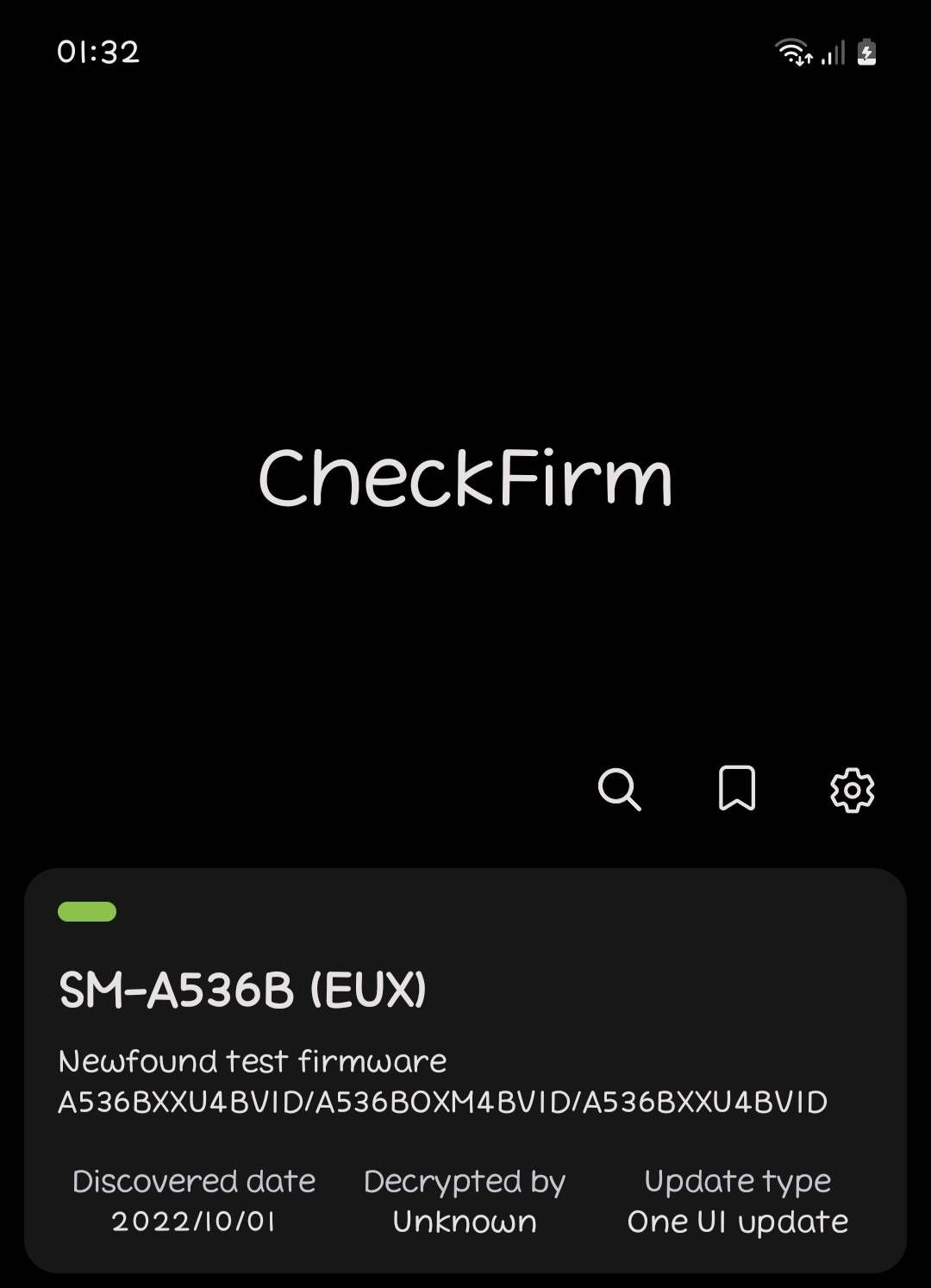This screenshot has height=1288, width=931.
Task: Open the SM-A536B (EUX) firmware card
Action: tap(465, 1069)
